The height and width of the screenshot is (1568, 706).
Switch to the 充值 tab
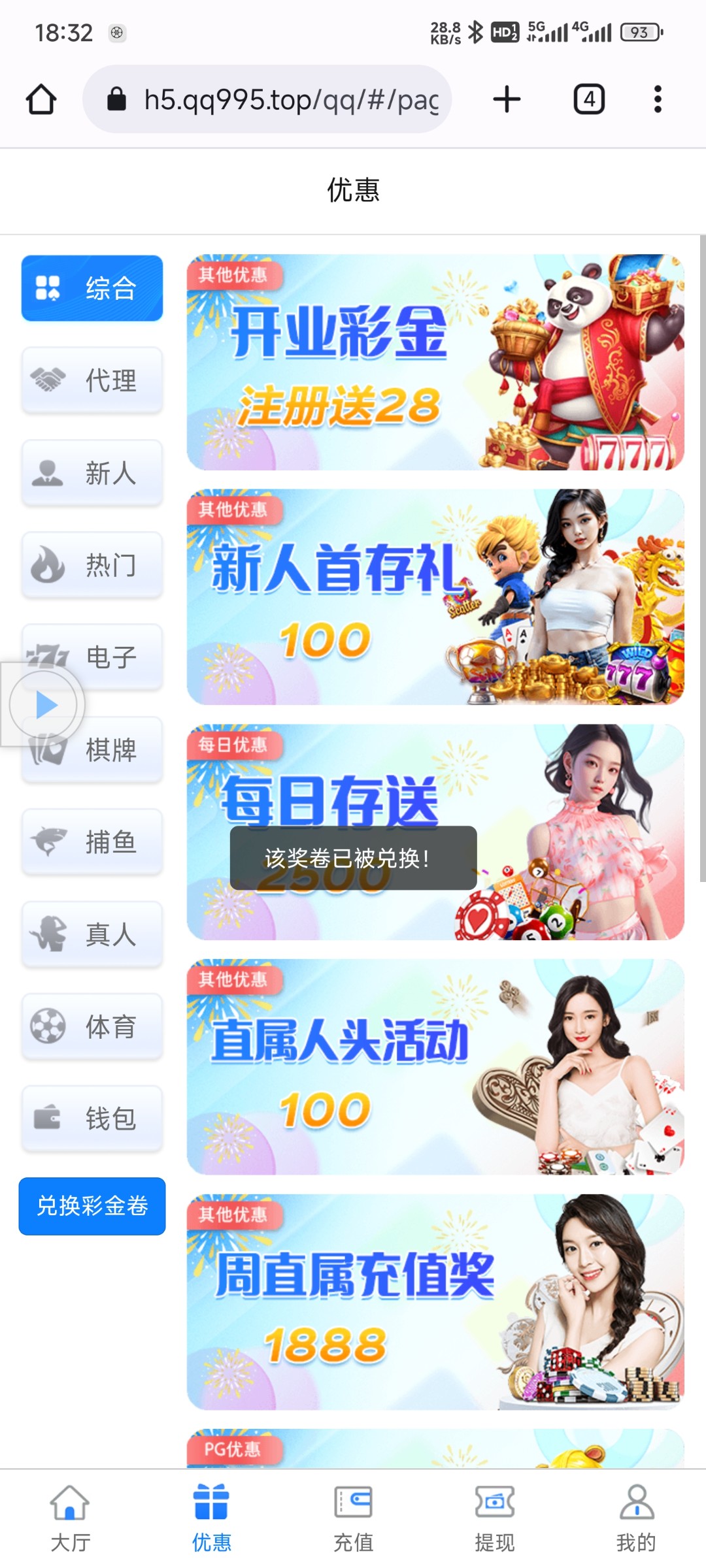[x=353, y=1519]
